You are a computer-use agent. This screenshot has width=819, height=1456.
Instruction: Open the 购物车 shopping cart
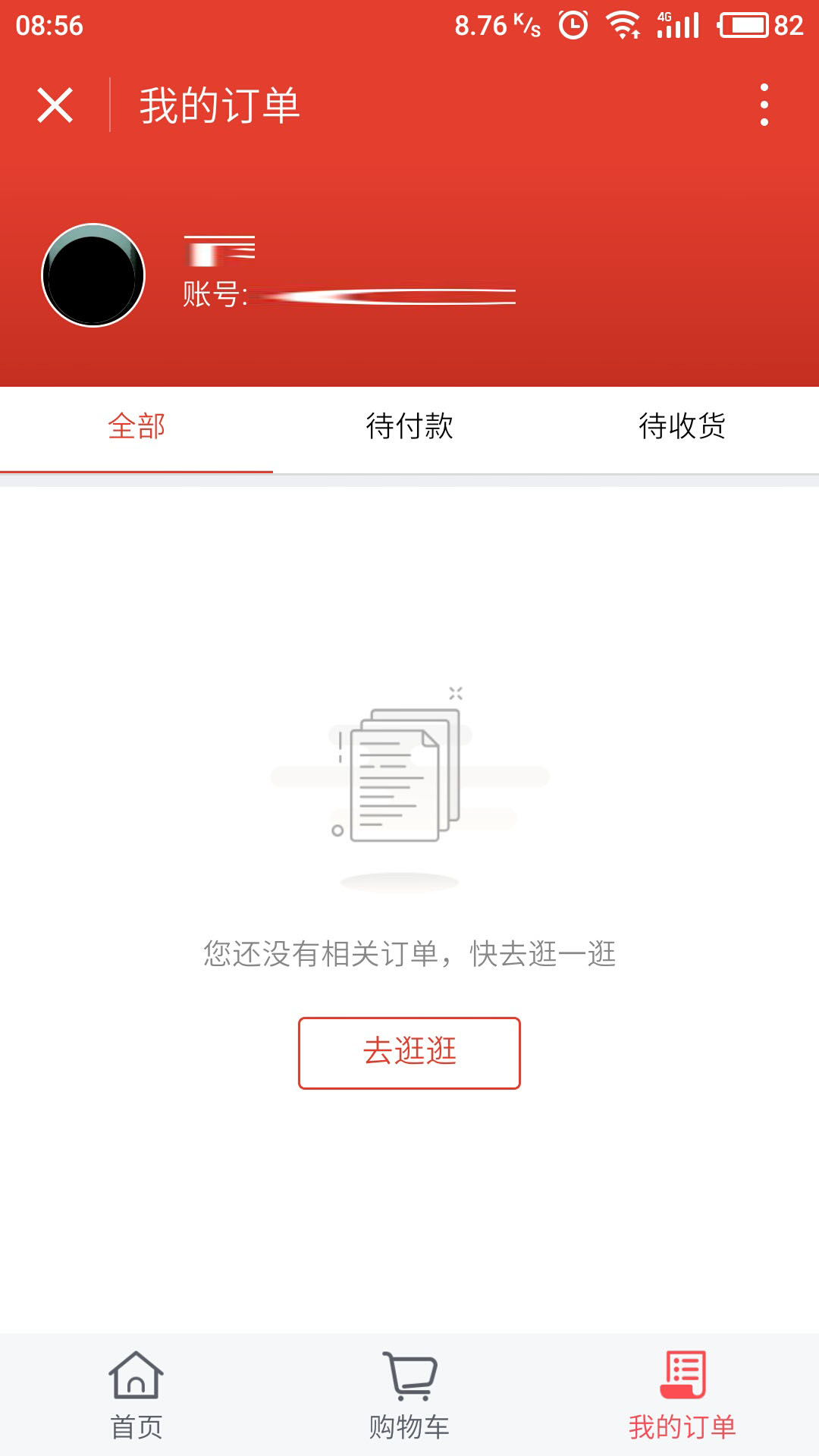coord(409,1394)
